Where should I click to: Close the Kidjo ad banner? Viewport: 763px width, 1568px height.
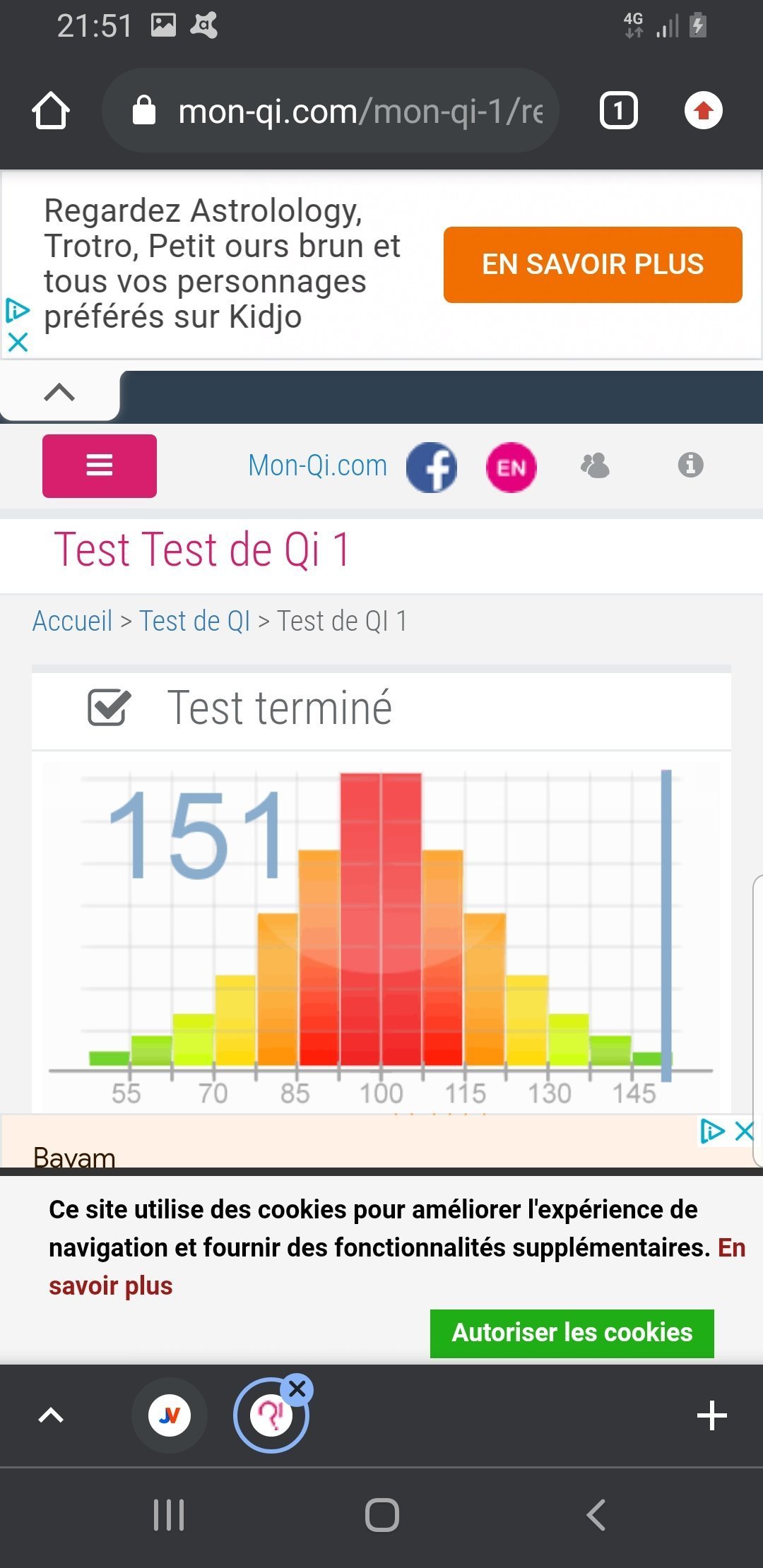click(18, 343)
